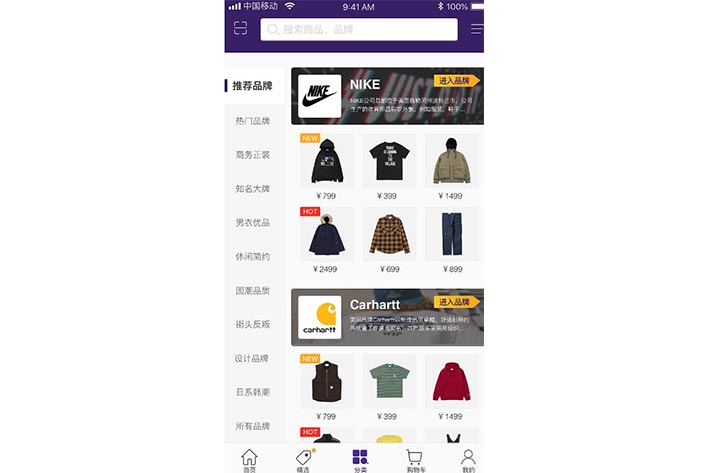
Task: Open 所有品牌 list
Action: [x=253, y=426]
